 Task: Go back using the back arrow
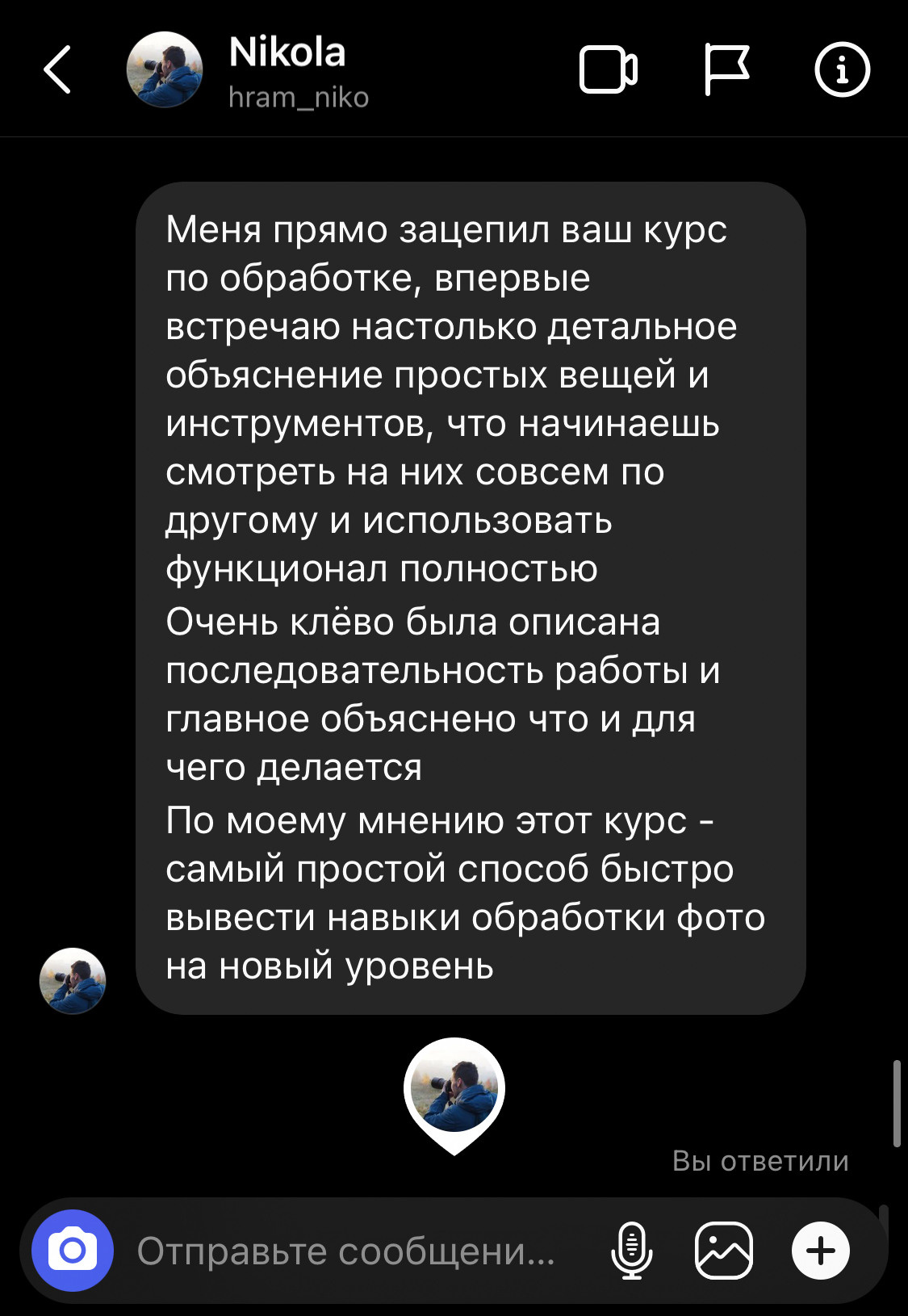[x=56, y=70]
